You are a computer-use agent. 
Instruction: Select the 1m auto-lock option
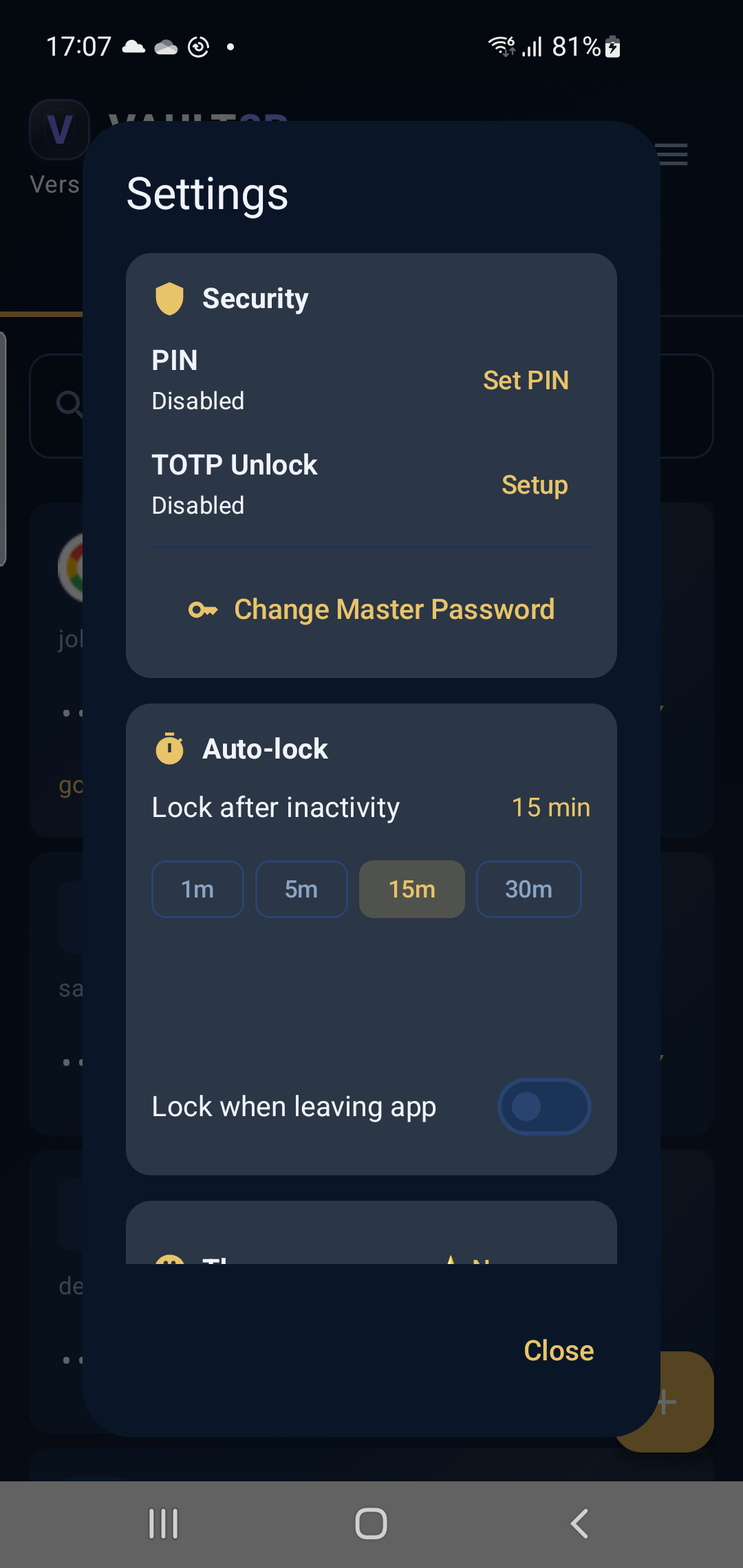197,889
